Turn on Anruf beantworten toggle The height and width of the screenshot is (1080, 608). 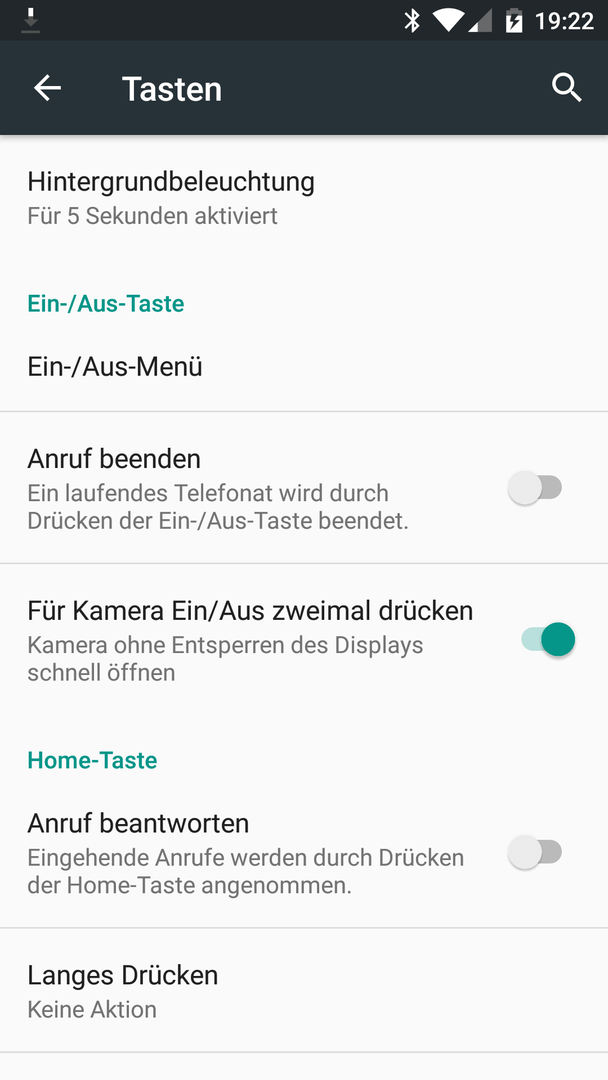(x=535, y=852)
